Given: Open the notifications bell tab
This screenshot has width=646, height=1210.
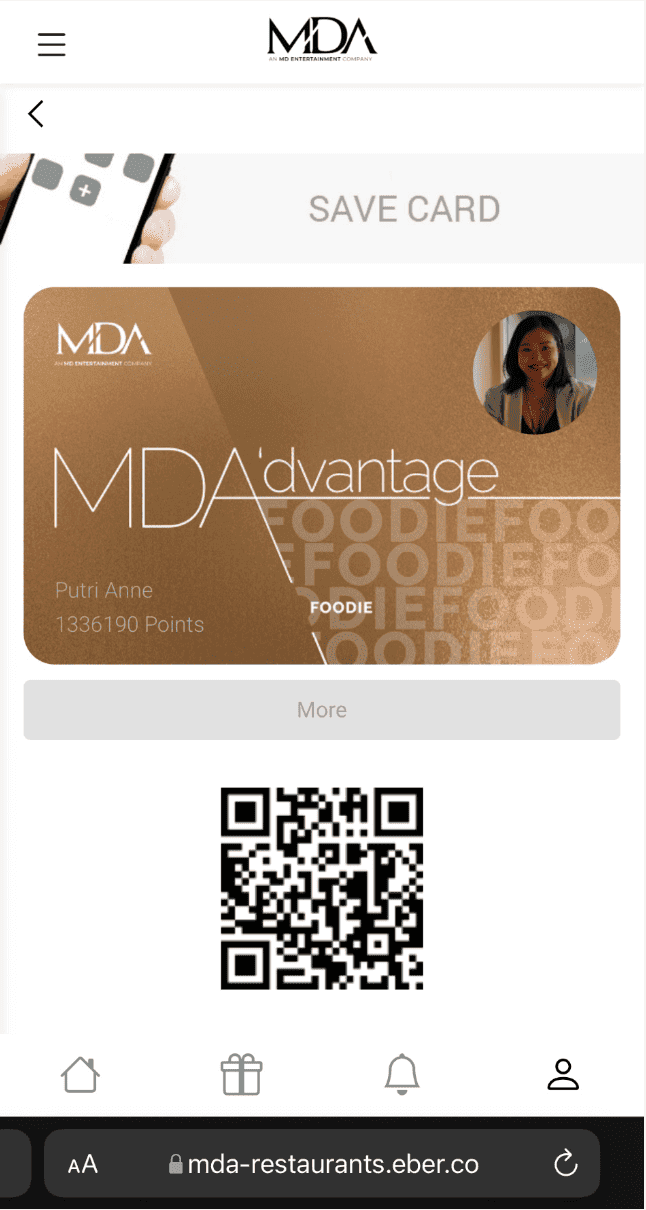Looking at the screenshot, I should point(402,1075).
